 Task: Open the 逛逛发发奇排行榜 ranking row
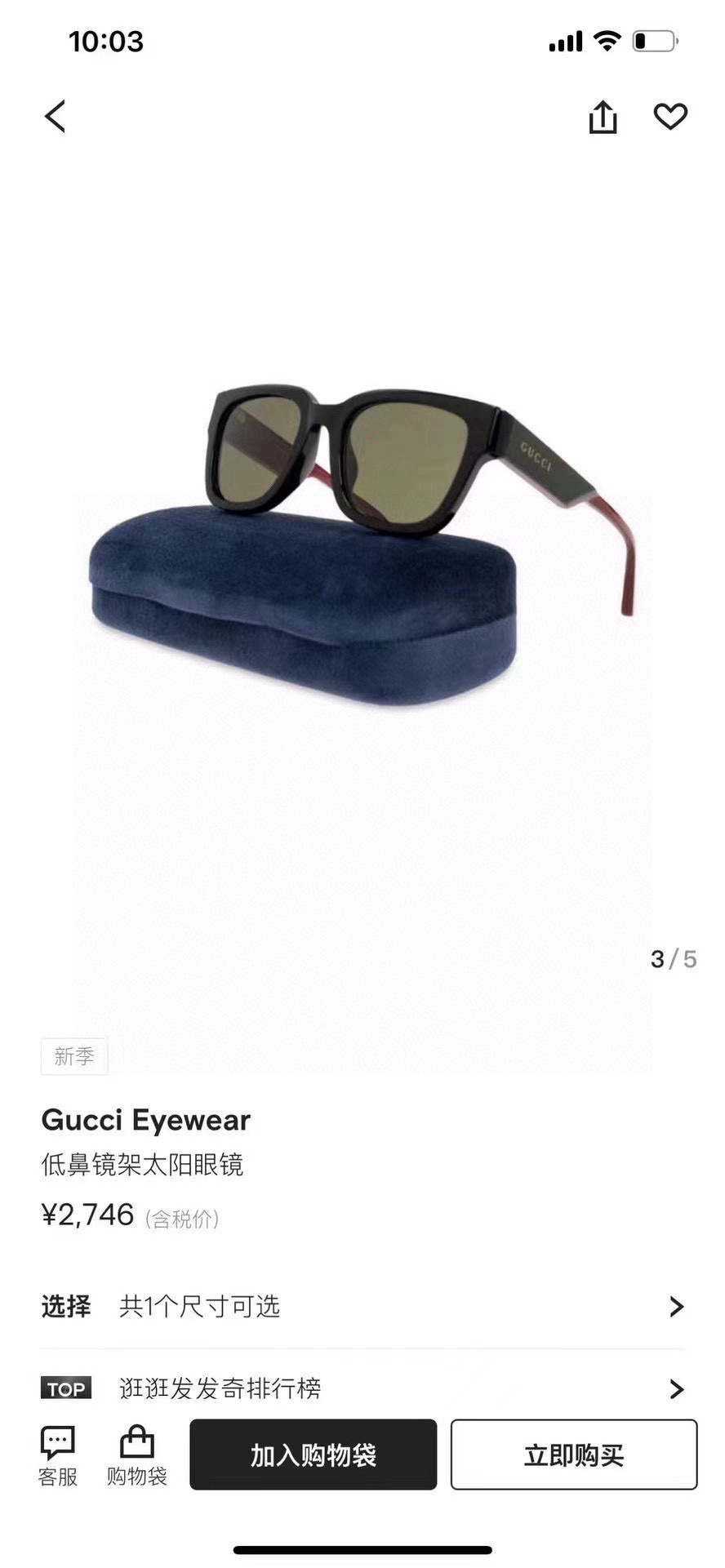coord(362,1388)
